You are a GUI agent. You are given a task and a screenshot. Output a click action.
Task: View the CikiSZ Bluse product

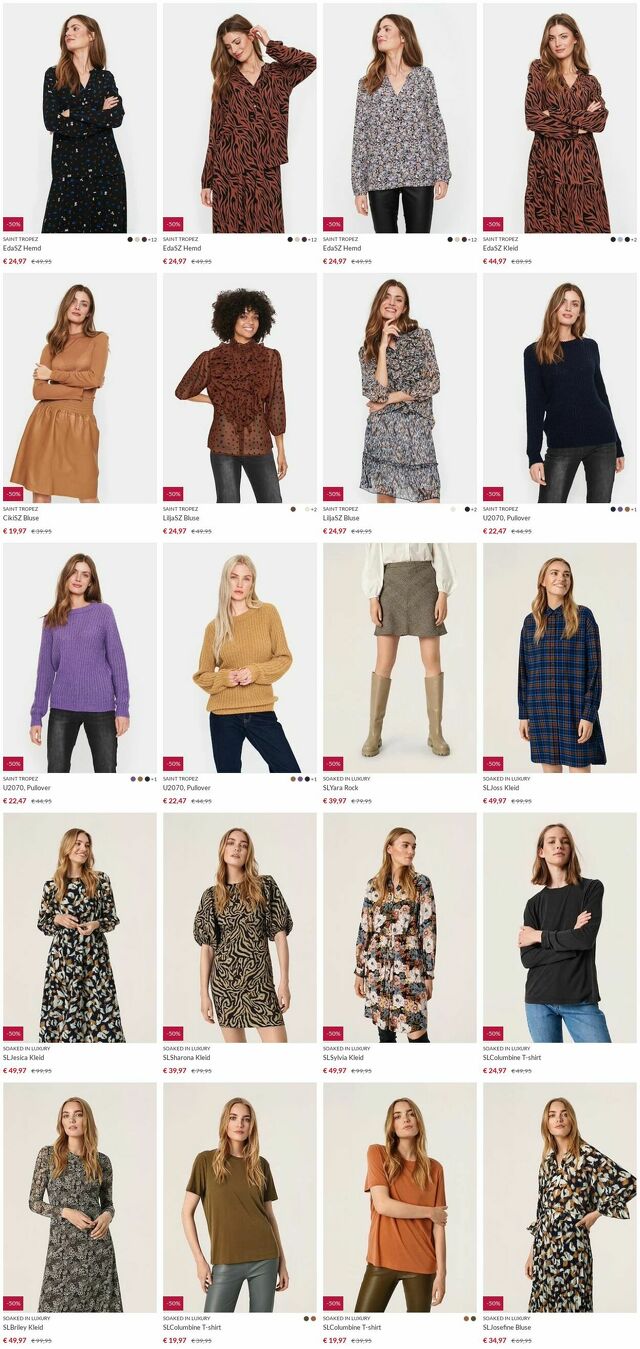click(79, 390)
